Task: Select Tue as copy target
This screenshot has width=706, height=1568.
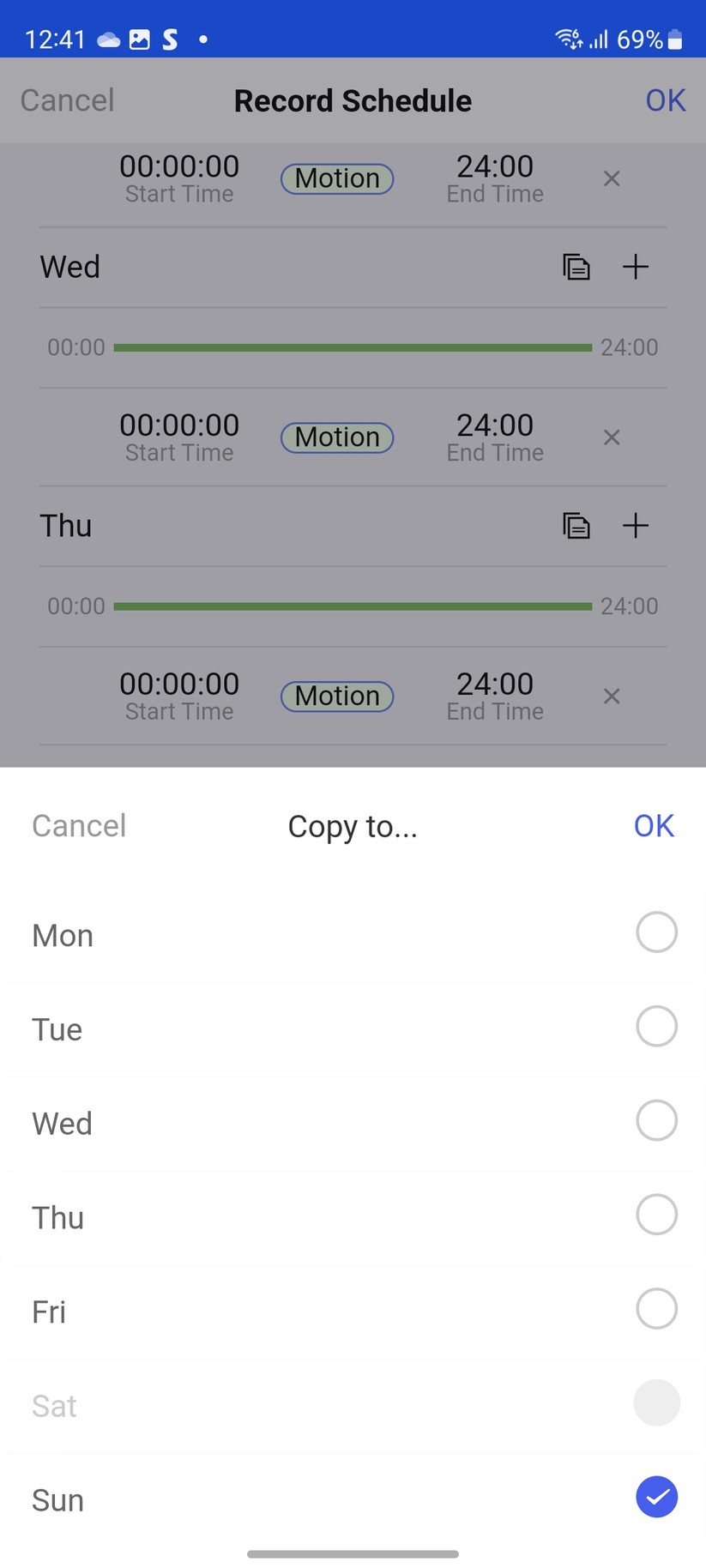Action: pyautogui.click(x=656, y=1027)
